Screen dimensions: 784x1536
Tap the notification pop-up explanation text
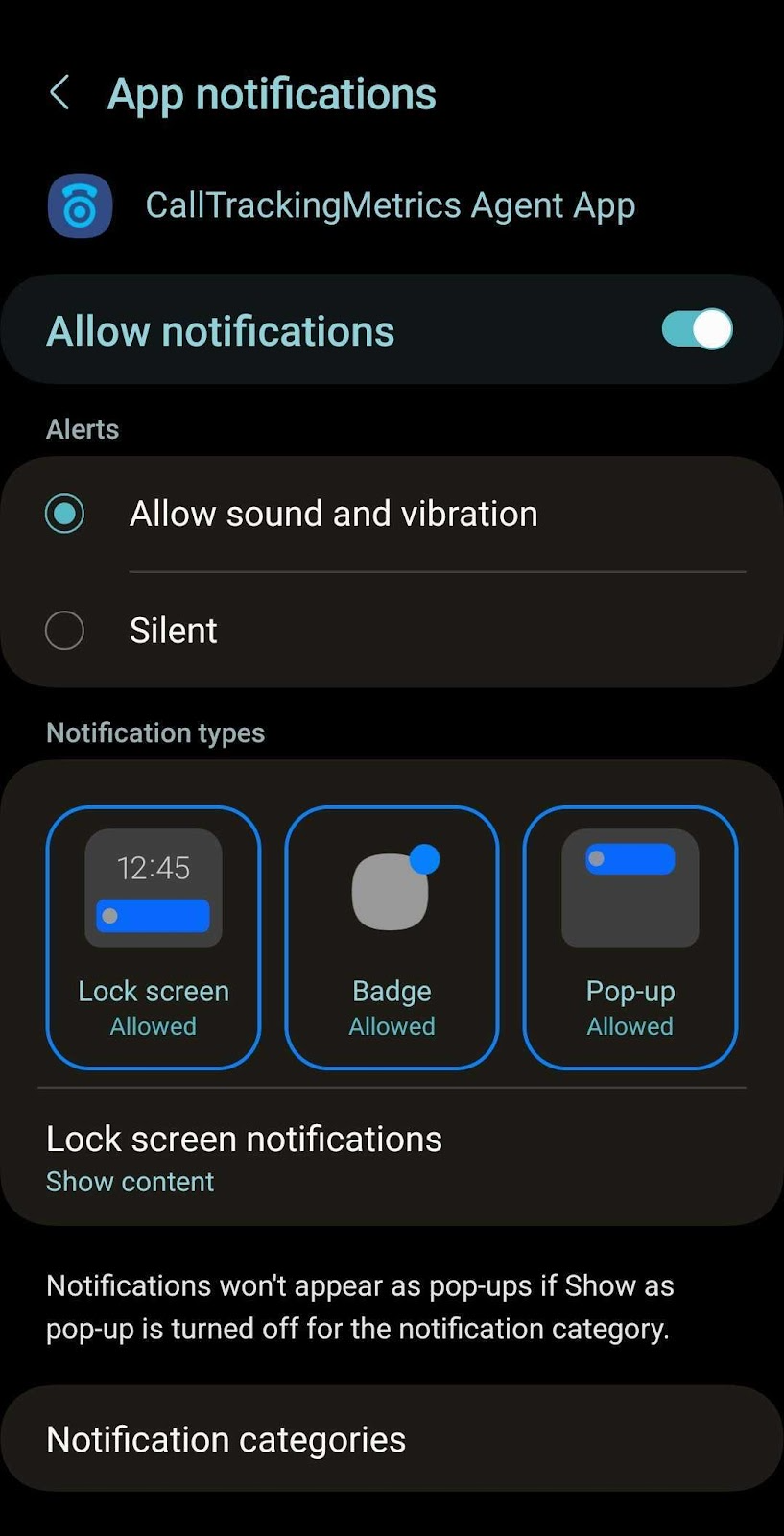pyautogui.click(x=360, y=1306)
